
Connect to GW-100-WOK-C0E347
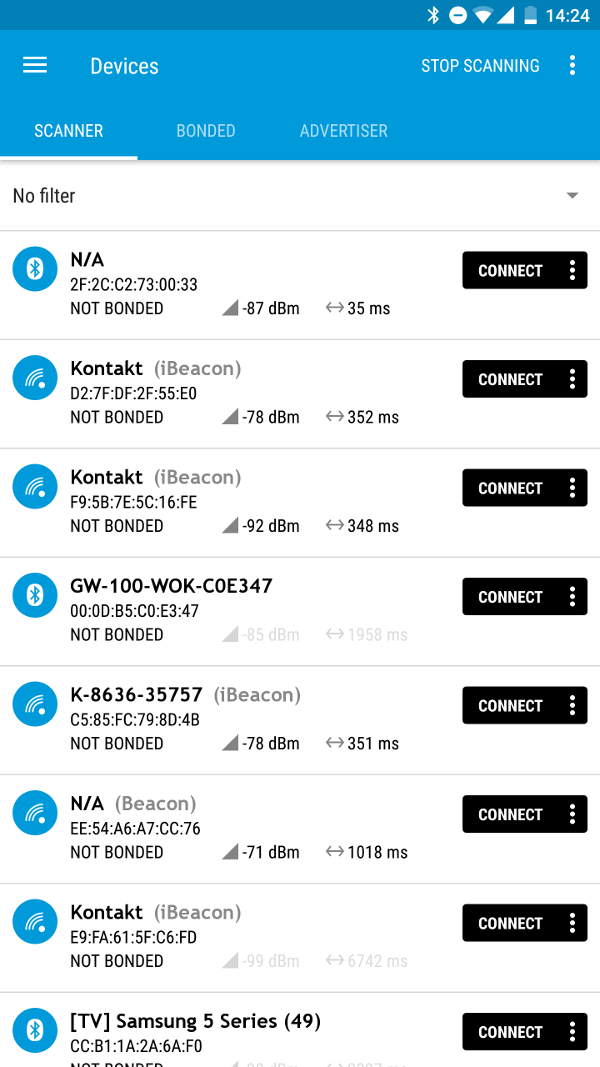(x=510, y=598)
